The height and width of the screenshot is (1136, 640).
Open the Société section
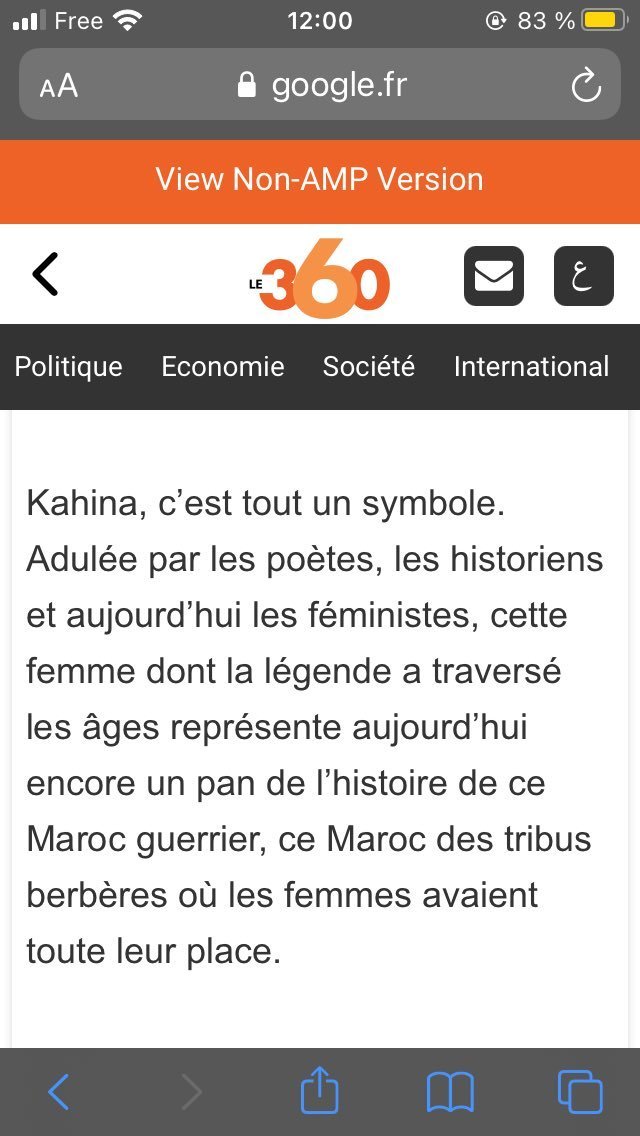[368, 367]
